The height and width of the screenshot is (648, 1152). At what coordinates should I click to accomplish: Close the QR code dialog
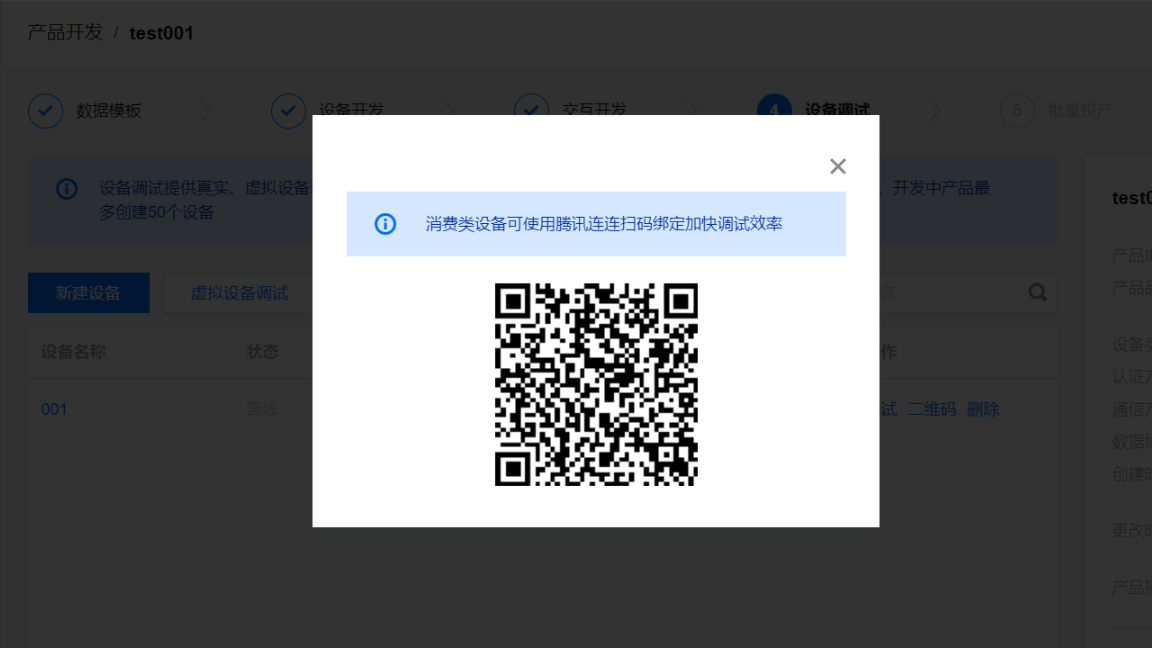(838, 166)
